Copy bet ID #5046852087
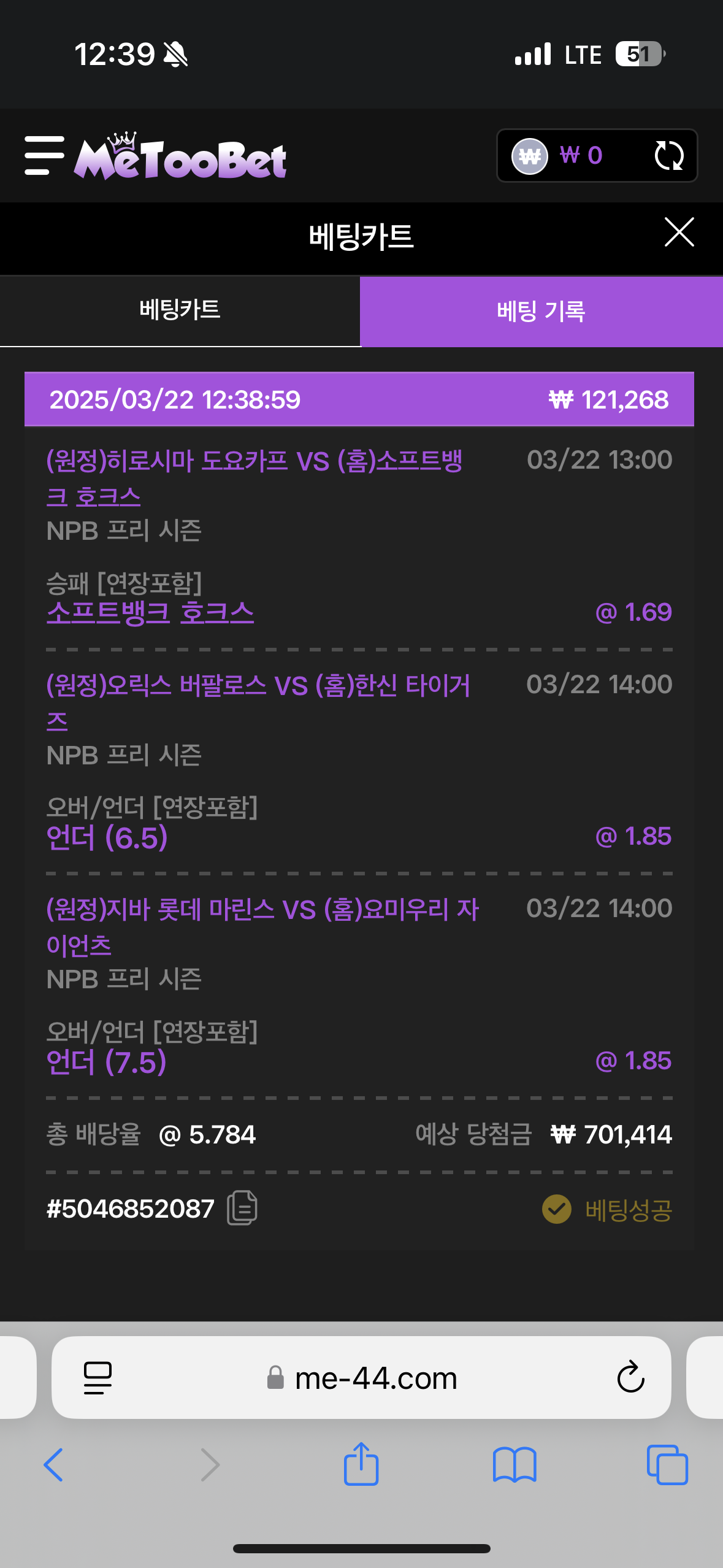This screenshot has height=1568, width=723. [x=242, y=1209]
